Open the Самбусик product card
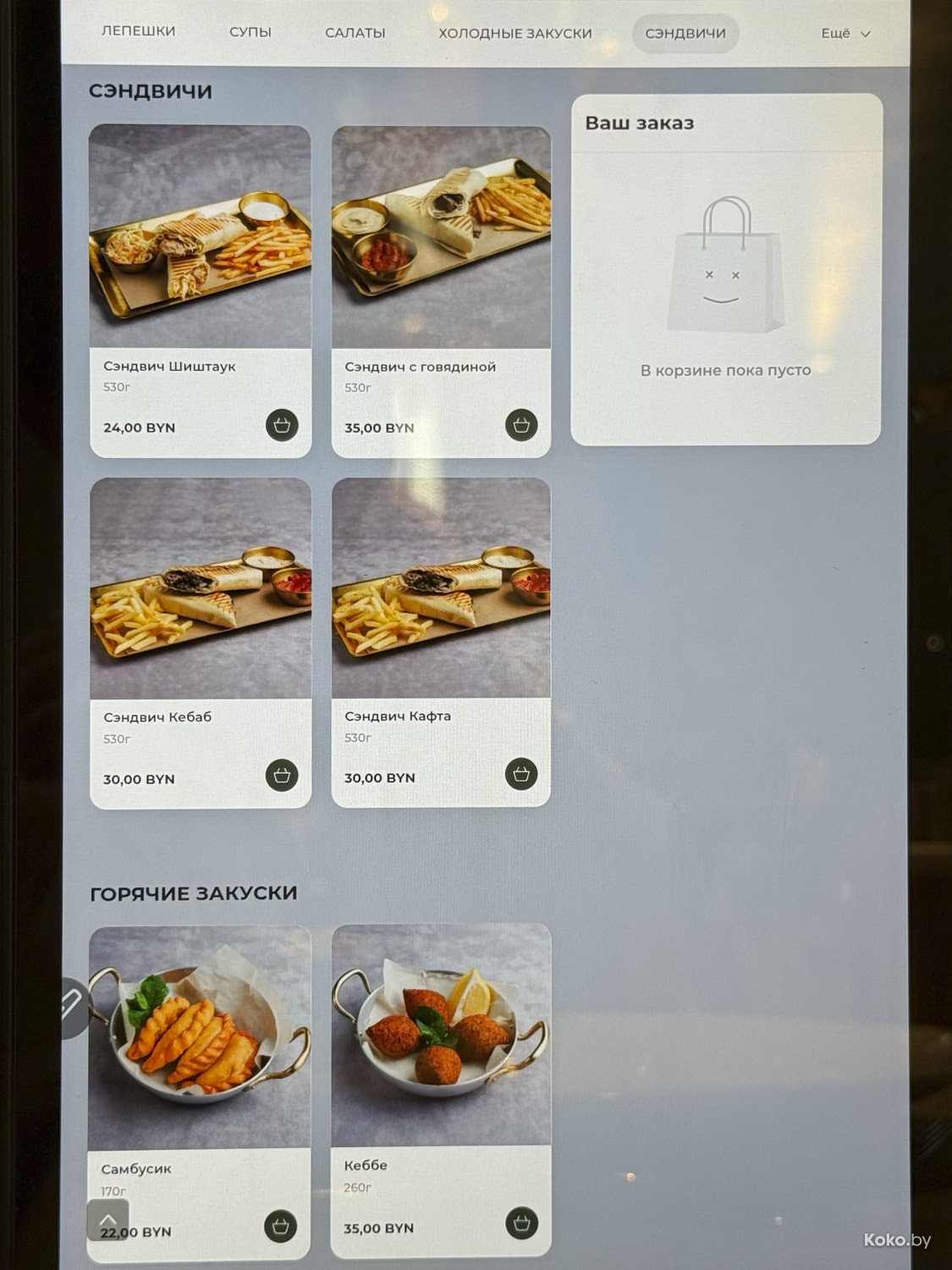 [200, 1037]
